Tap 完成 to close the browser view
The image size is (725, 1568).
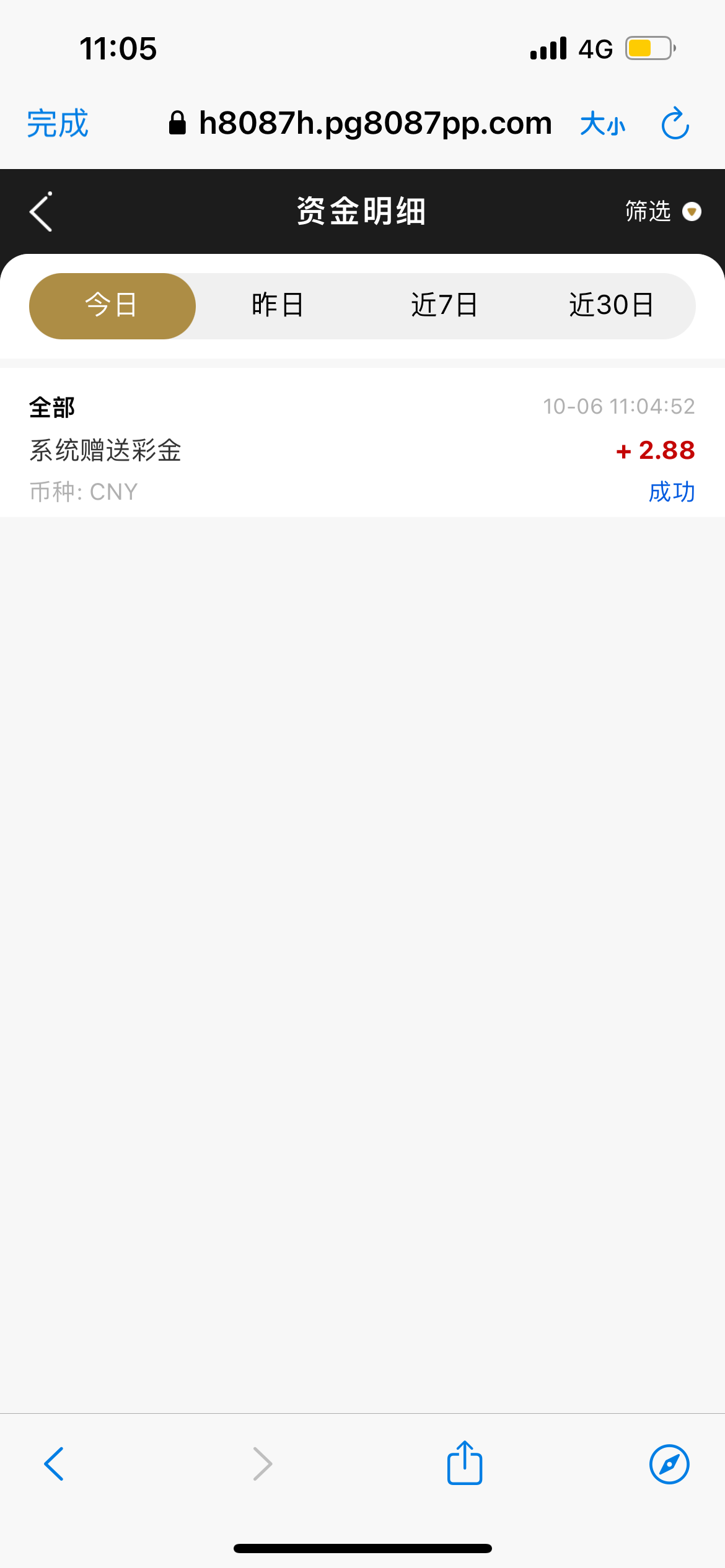[58, 123]
